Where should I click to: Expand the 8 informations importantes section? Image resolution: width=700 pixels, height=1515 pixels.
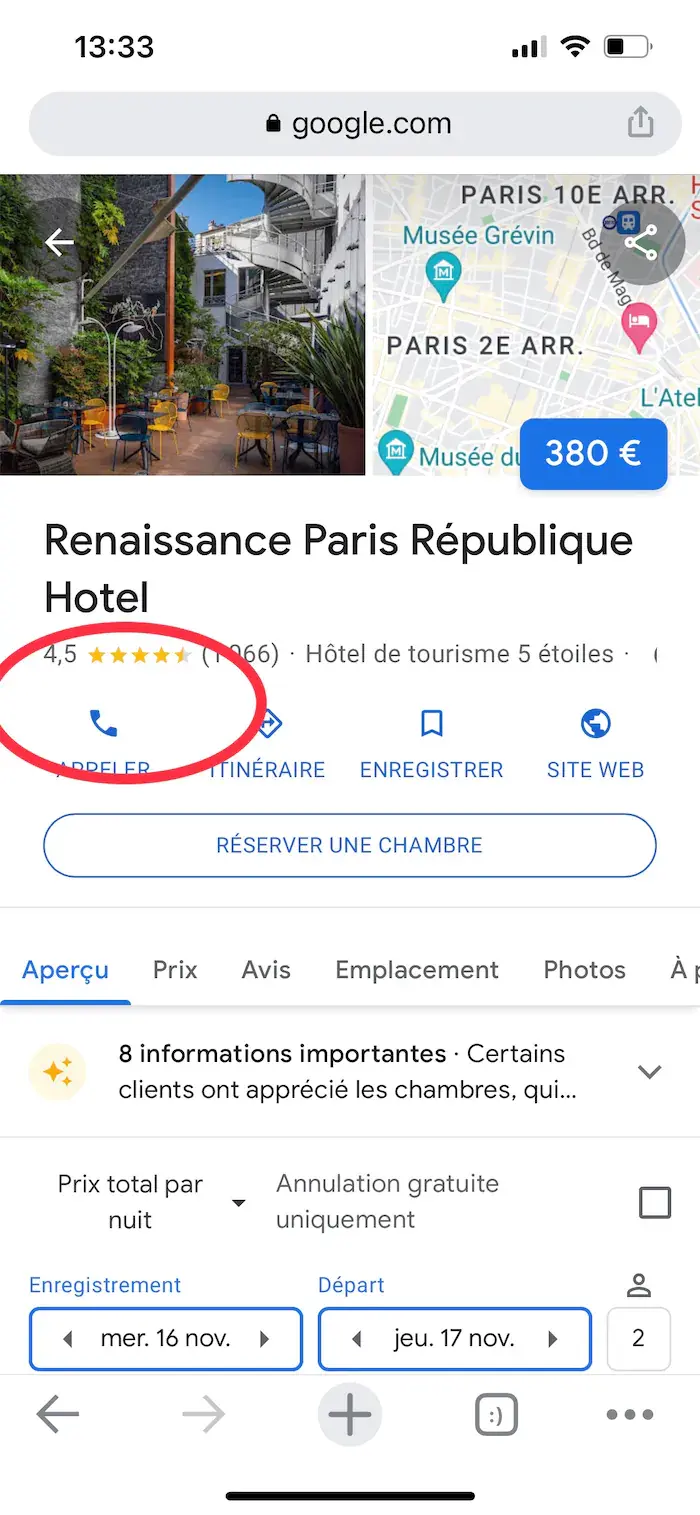point(350,1071)
